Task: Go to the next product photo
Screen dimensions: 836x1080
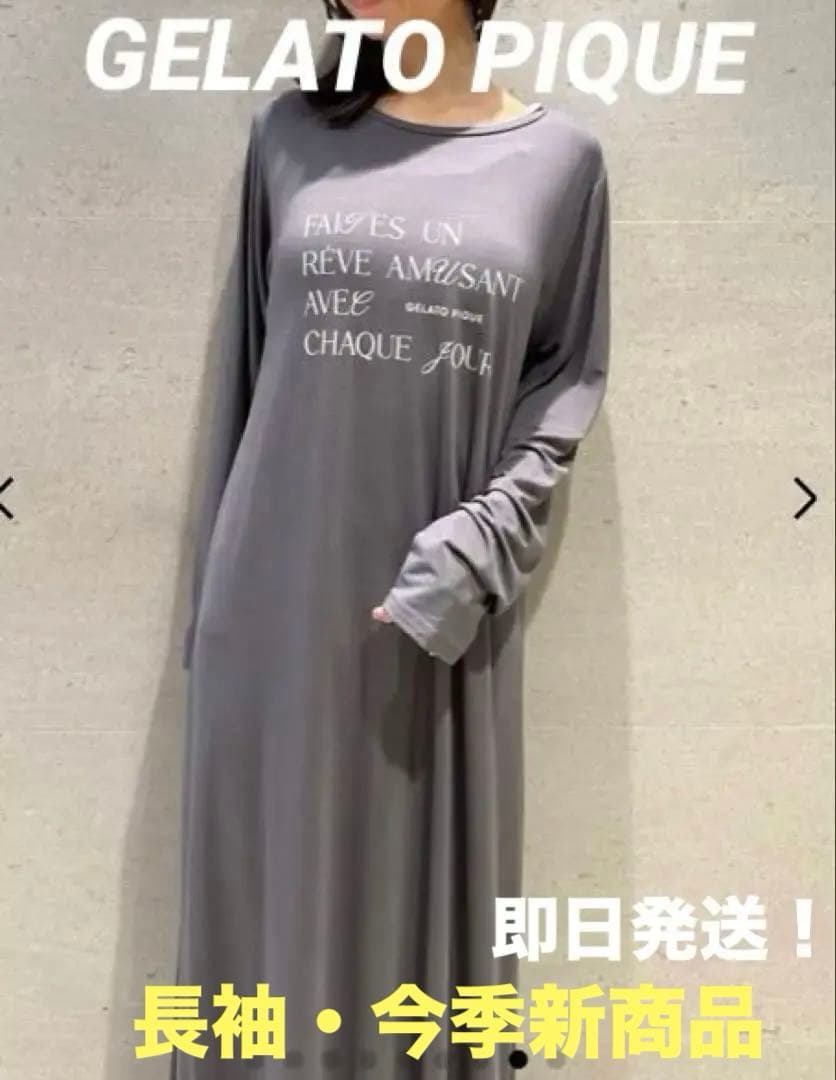Action: click(804, 498)
